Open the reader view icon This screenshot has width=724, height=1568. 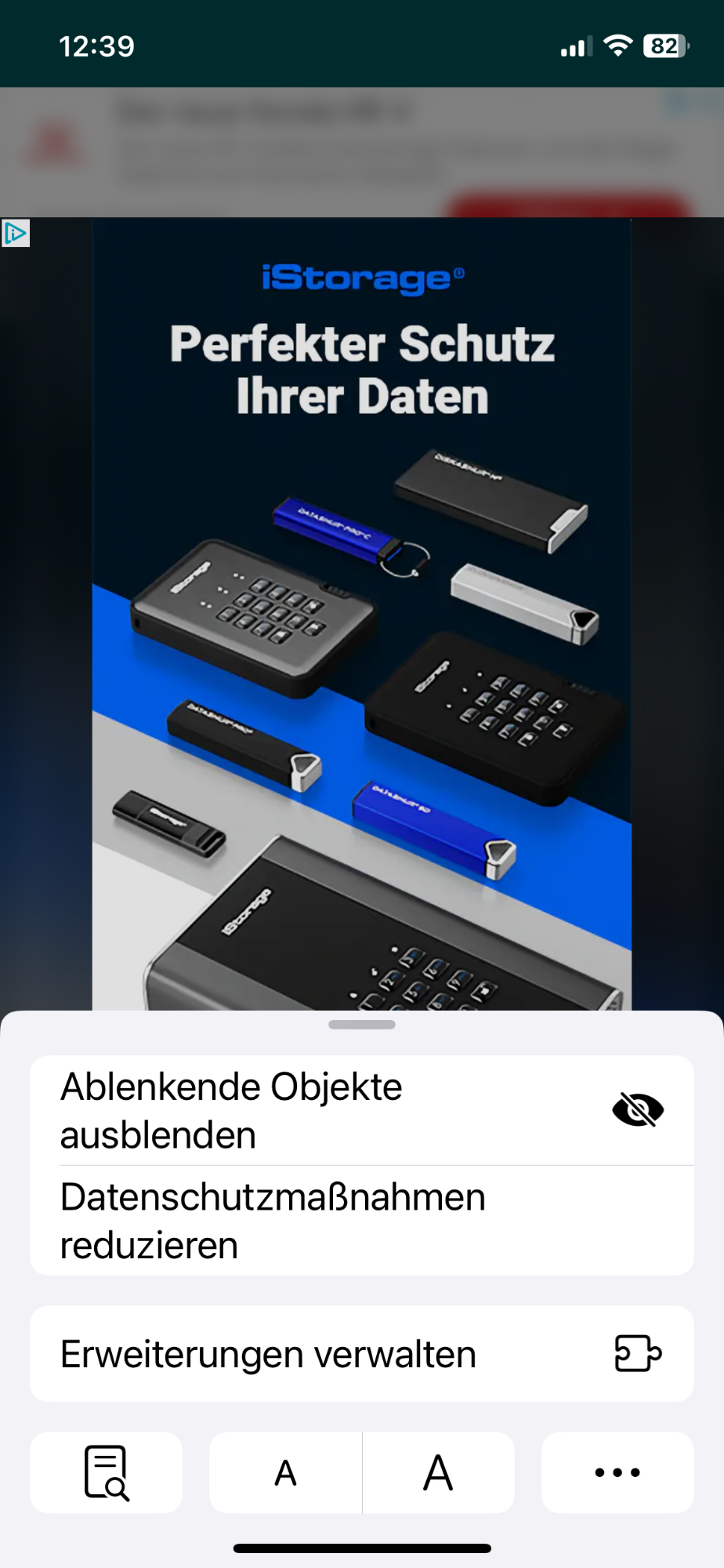(107, 1472)
